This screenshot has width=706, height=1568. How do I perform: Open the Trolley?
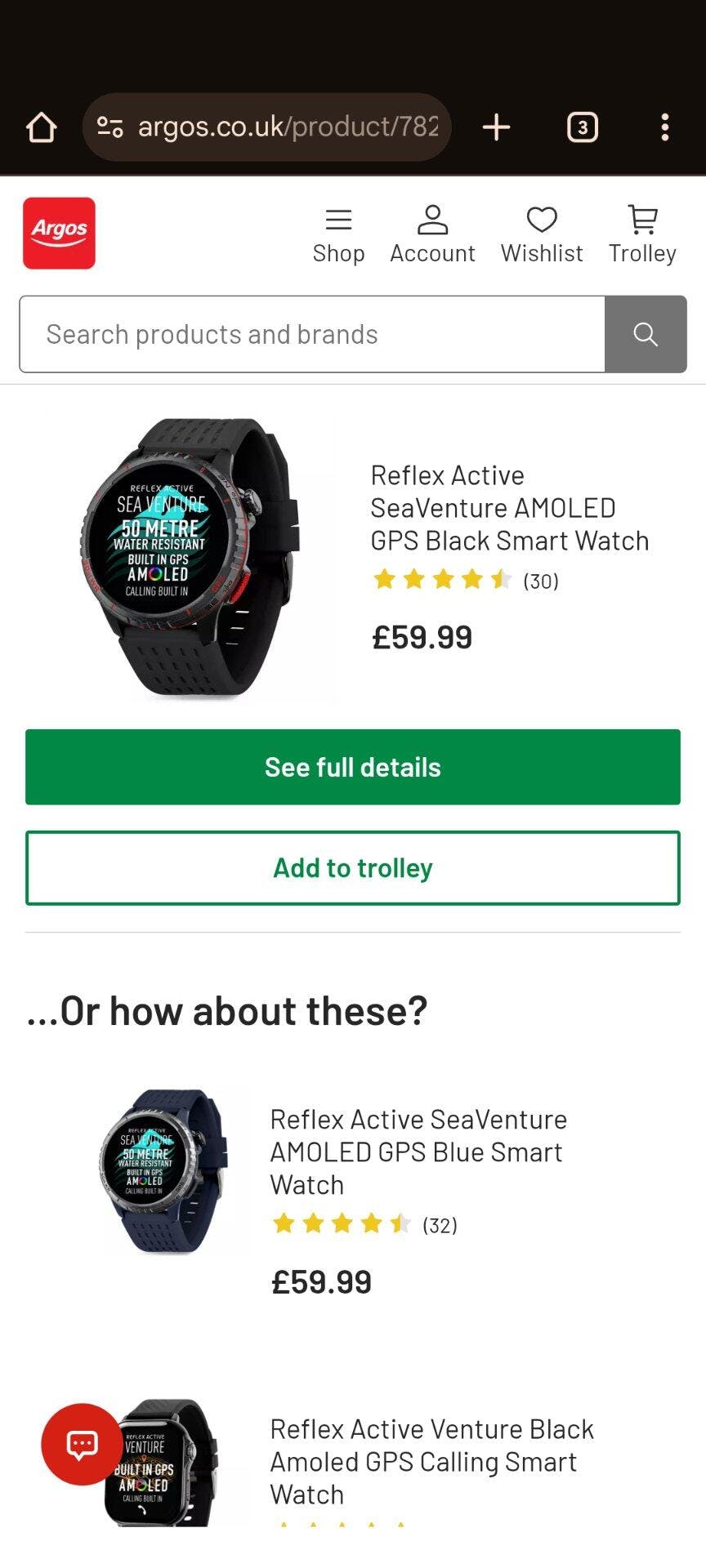click(642, 235)
